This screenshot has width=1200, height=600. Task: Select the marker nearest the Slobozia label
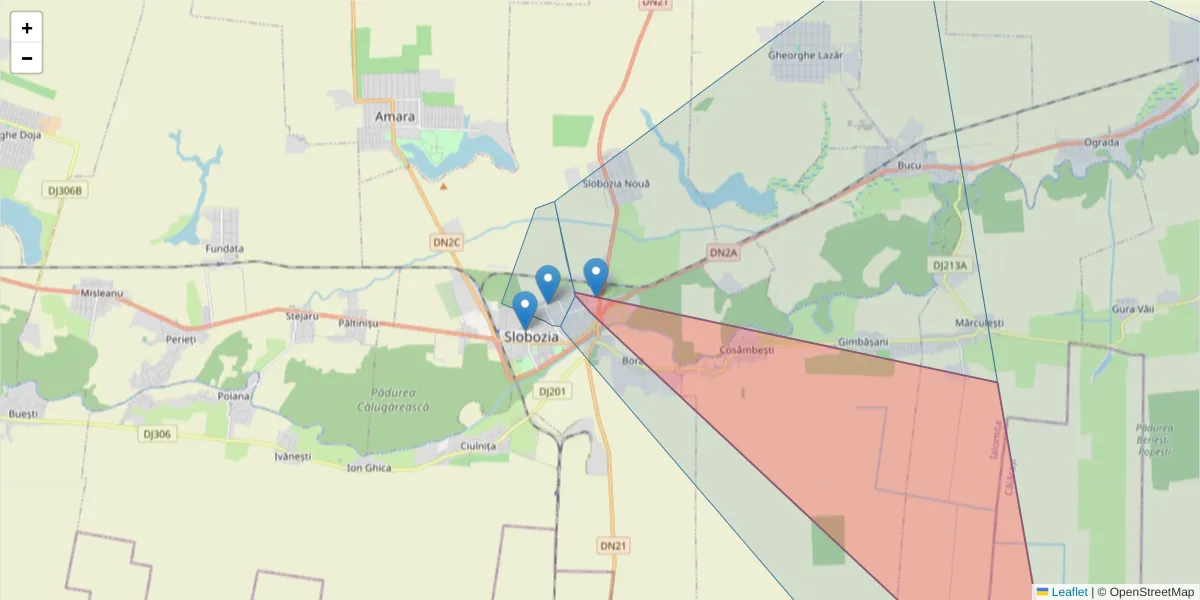(x=525, y=309)
